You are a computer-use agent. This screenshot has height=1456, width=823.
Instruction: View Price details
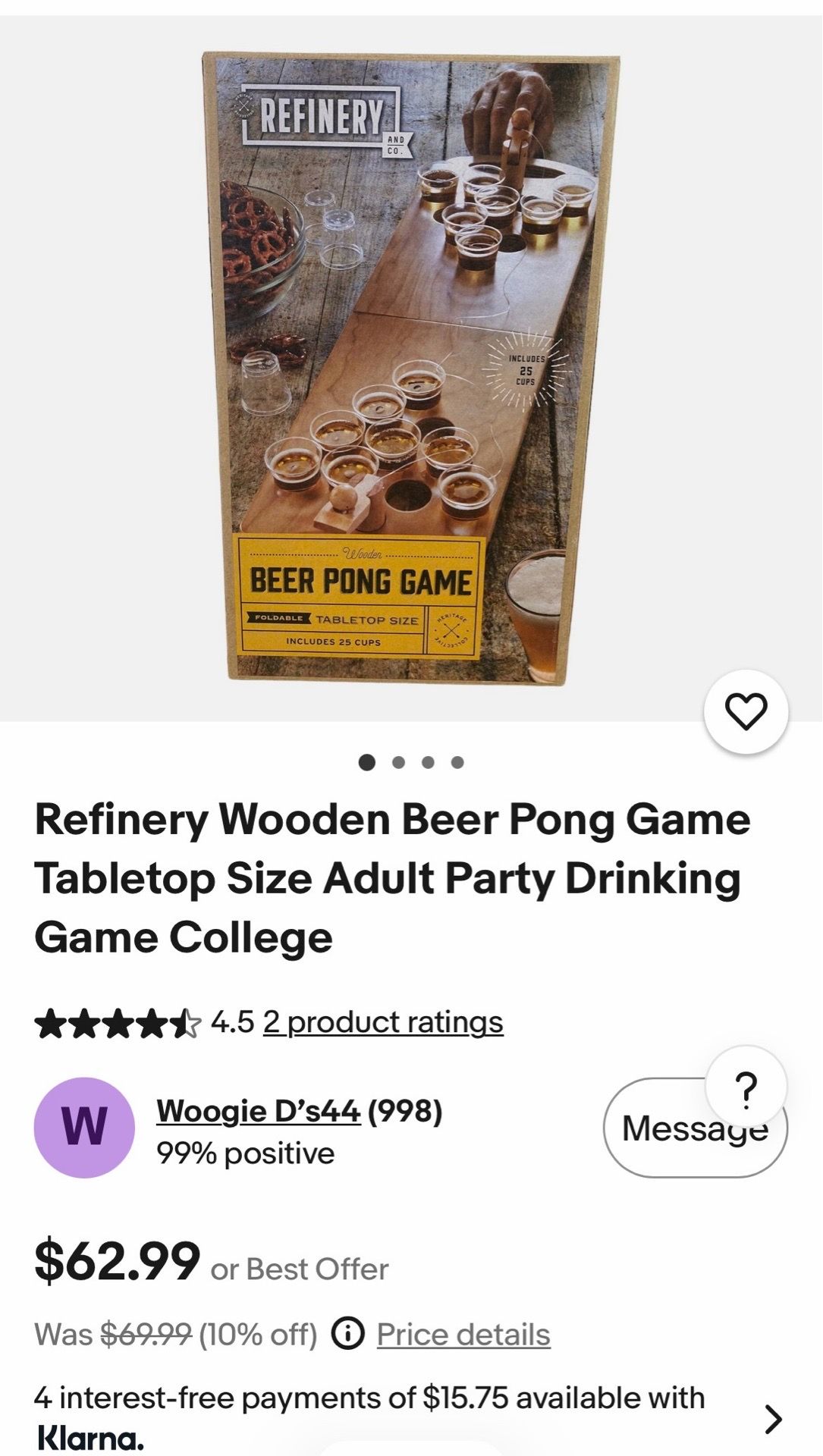pos(463,1335)
